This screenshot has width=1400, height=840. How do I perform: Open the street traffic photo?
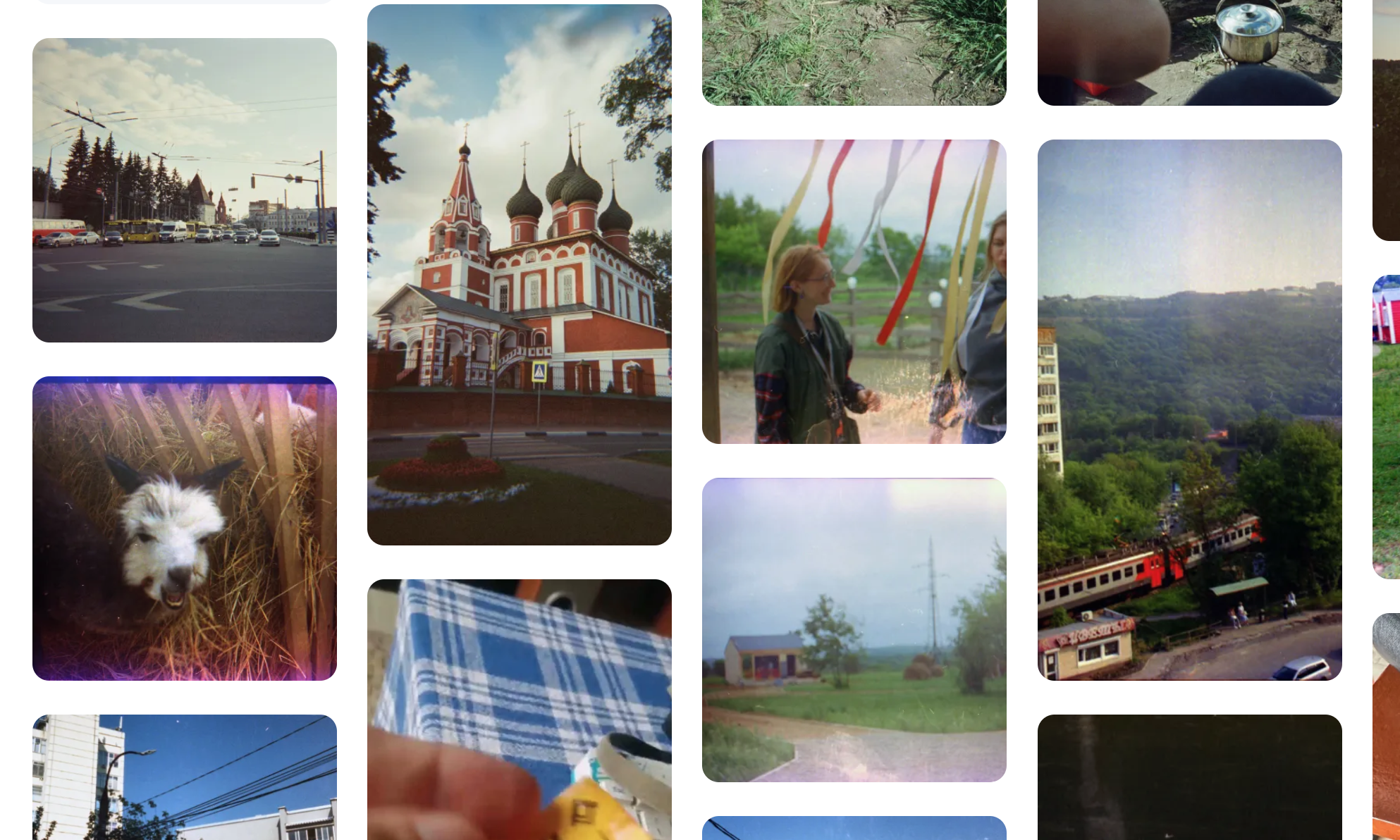coord(184,190)
